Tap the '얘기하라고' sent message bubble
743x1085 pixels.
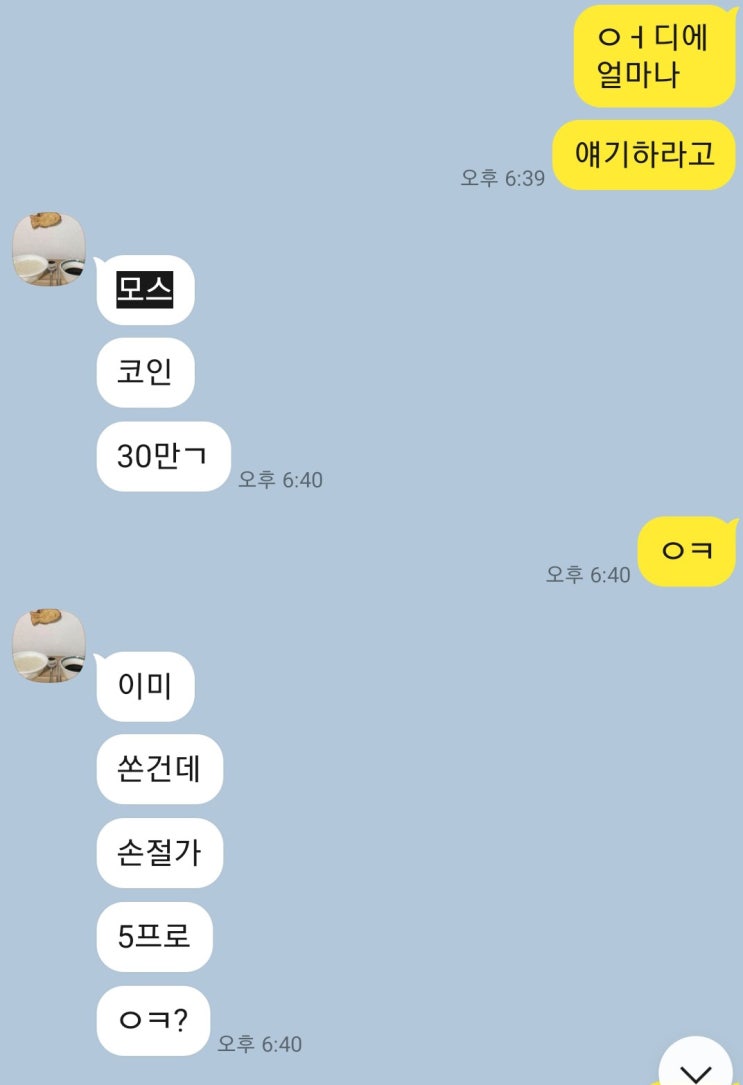pos(643,154)
